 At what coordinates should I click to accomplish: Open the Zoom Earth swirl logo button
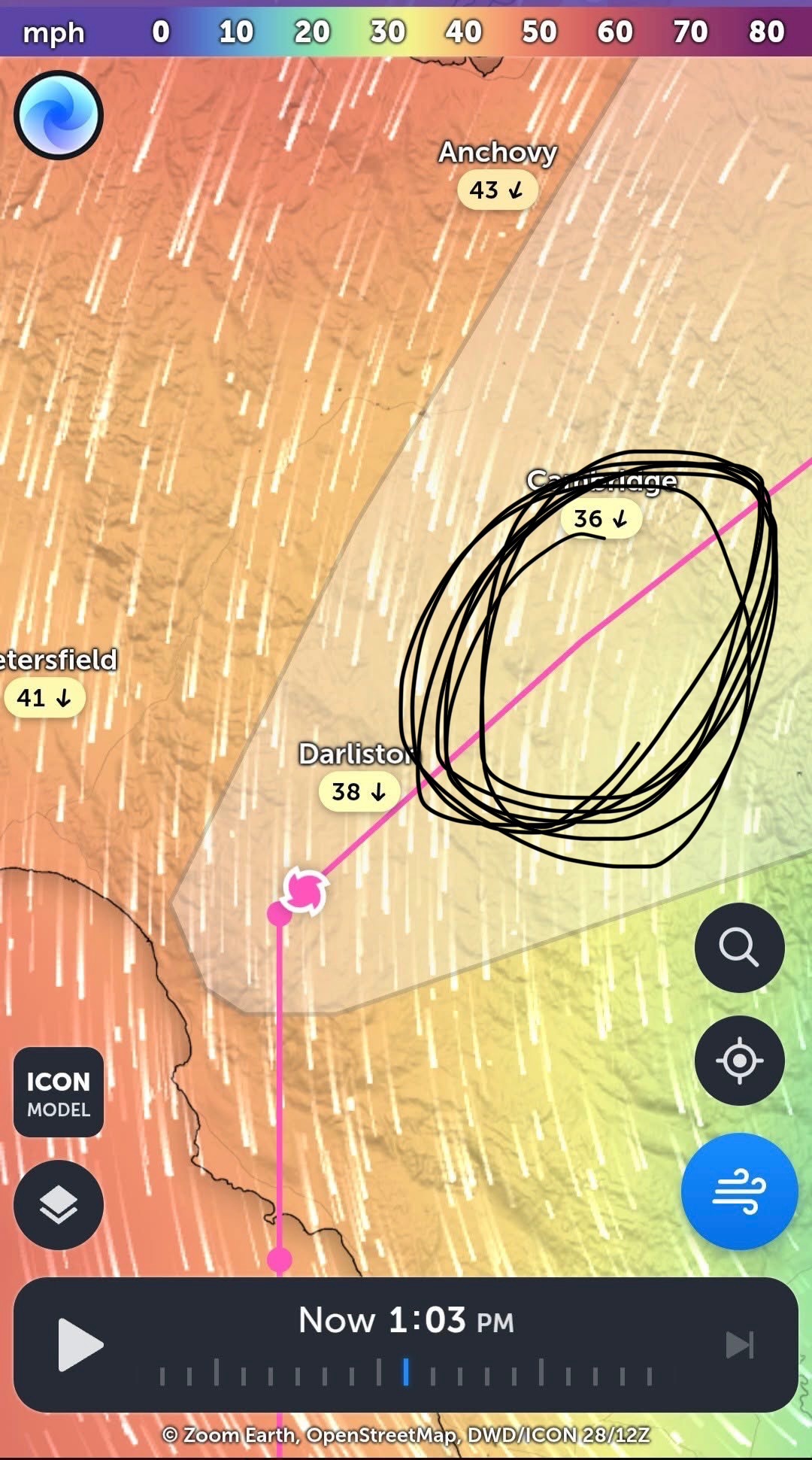coord(59,115)
